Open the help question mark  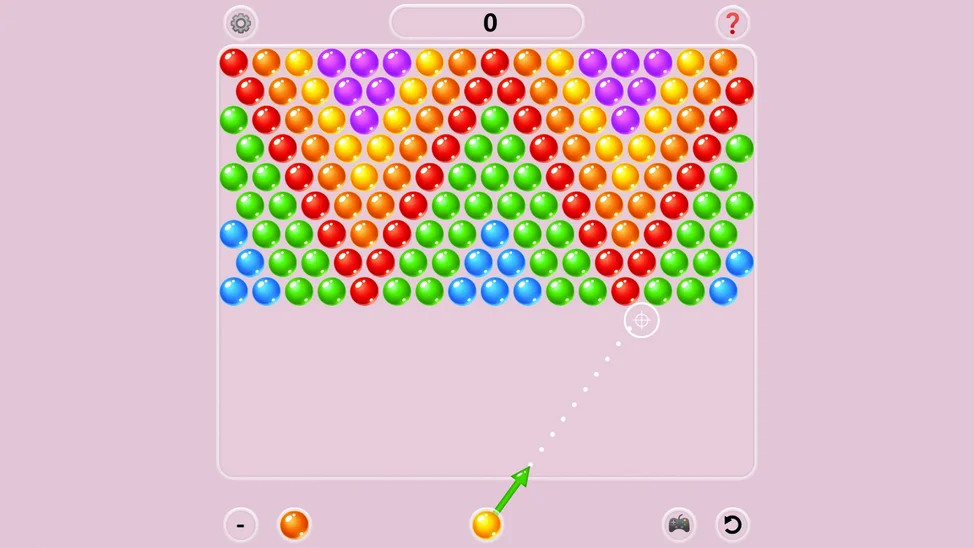732,23
